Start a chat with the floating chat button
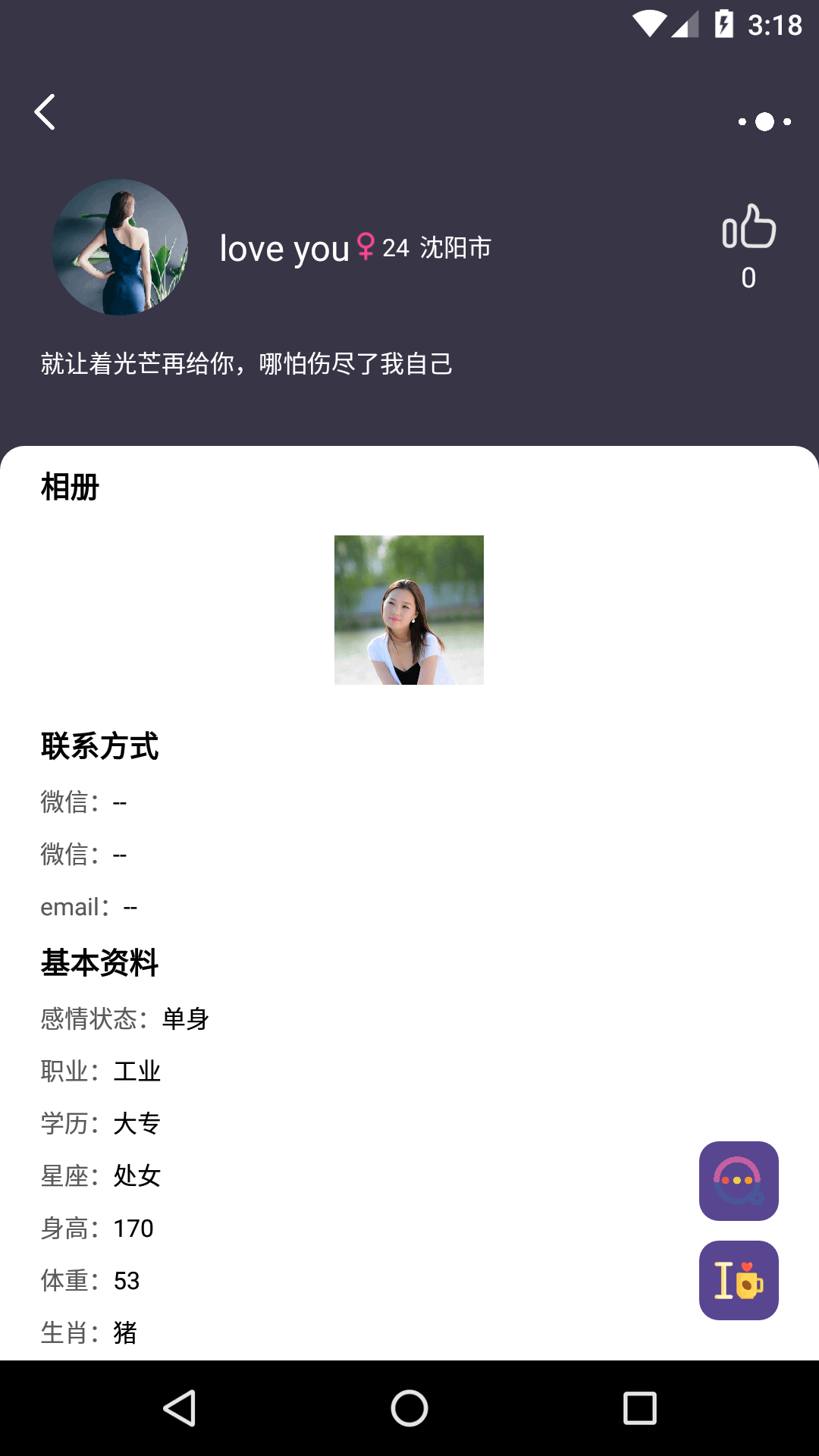Screen dimensions: 819x1456 click(x=739, y=1181)
